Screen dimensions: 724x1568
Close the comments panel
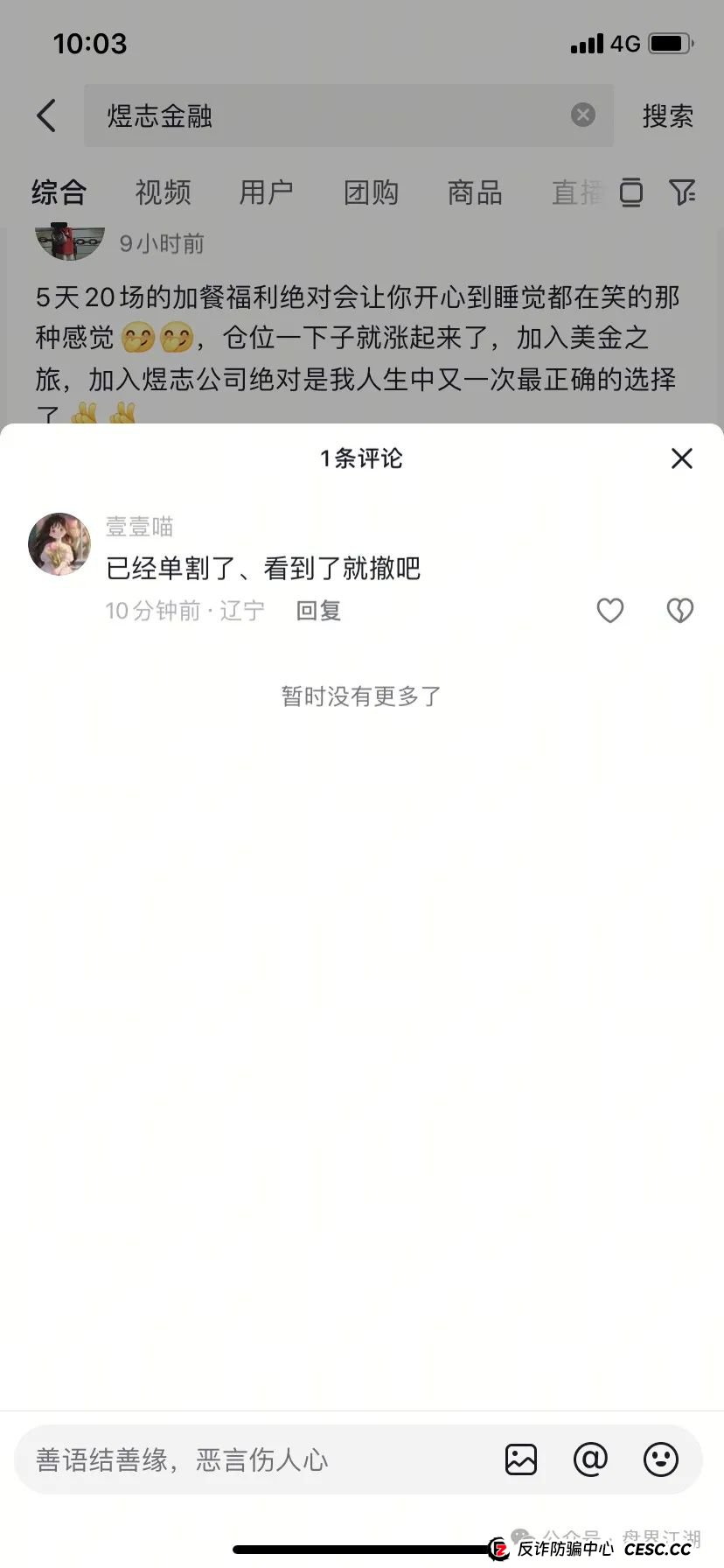point(681,458)
